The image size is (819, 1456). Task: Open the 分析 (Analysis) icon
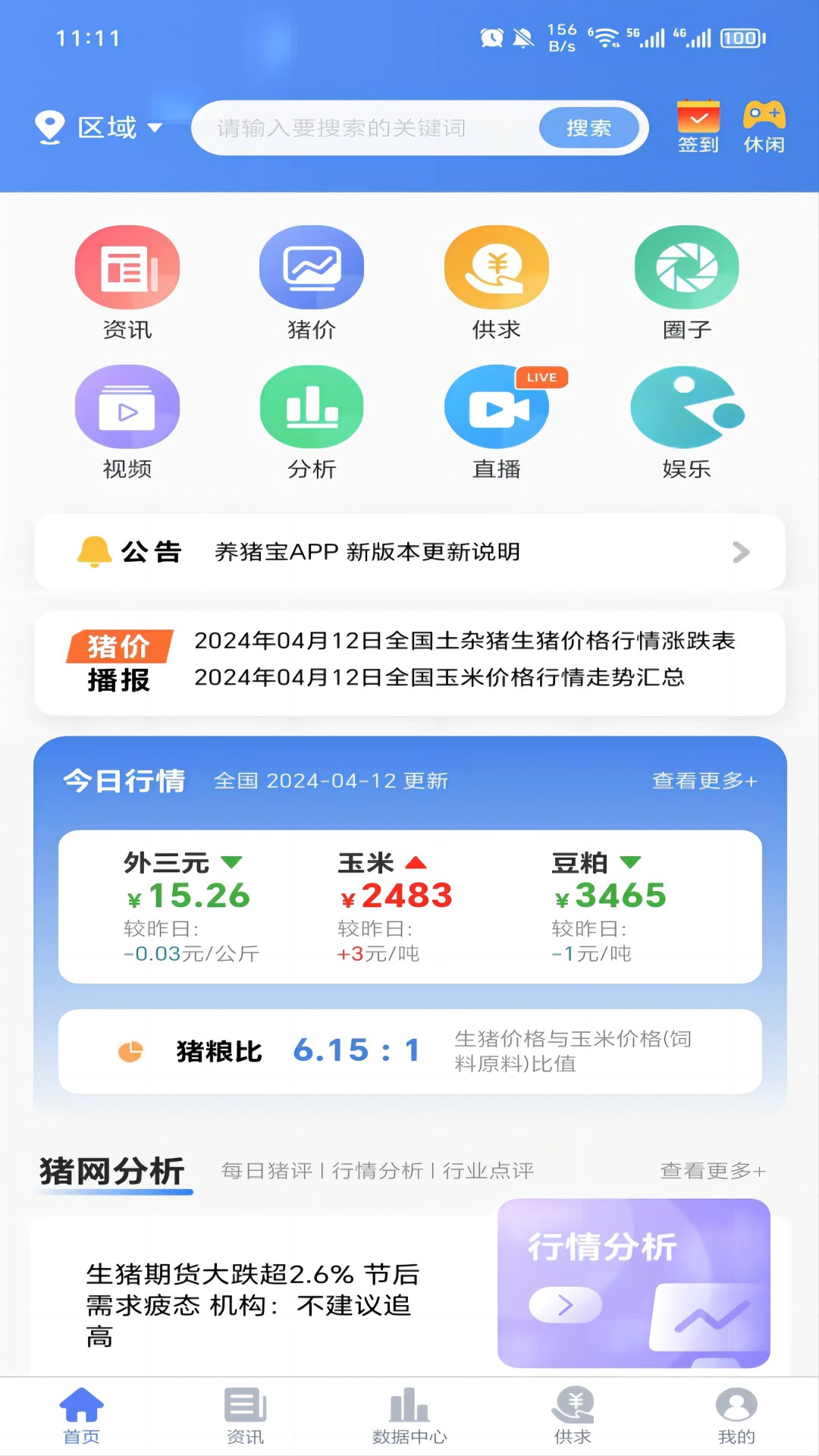point(313,406)
